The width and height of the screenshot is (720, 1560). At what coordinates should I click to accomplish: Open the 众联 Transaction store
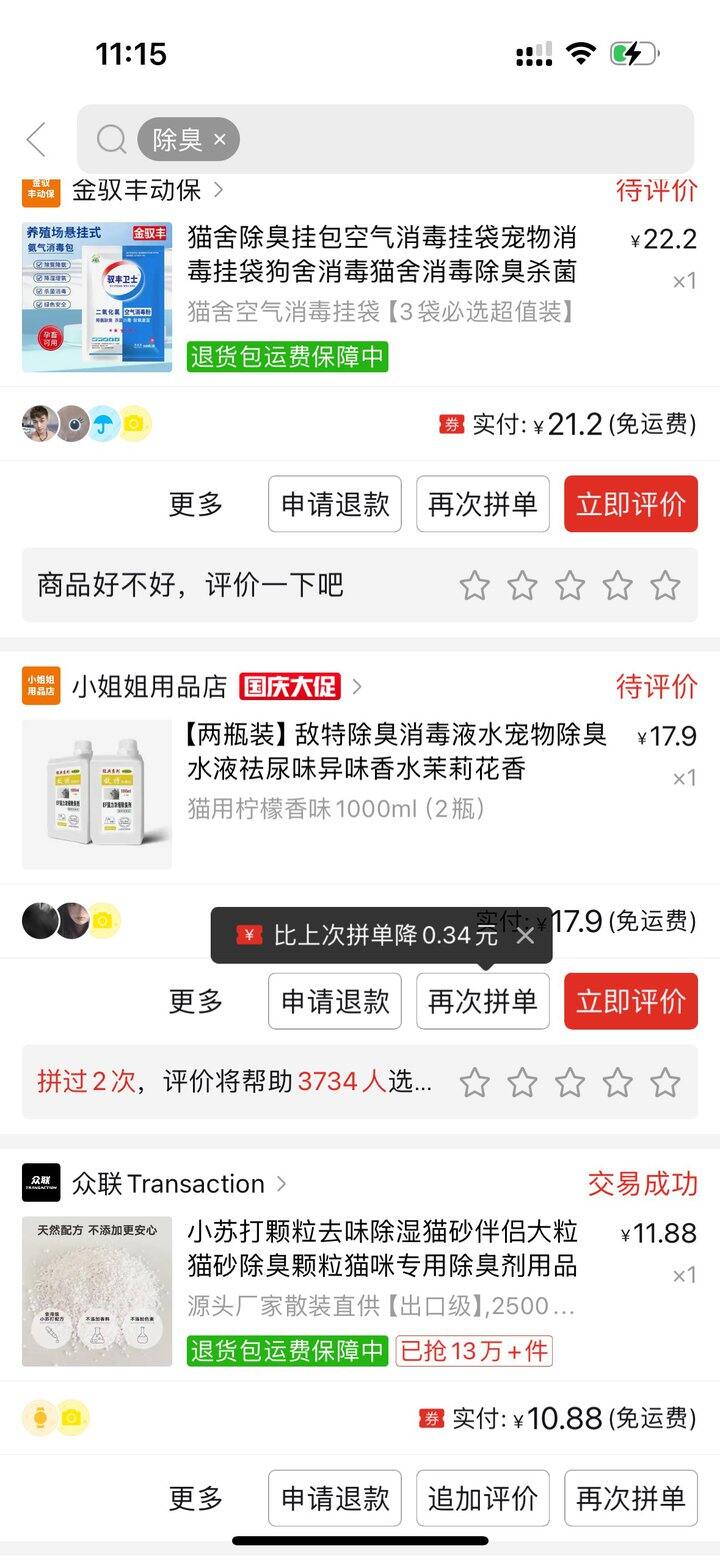point(168,1184)
